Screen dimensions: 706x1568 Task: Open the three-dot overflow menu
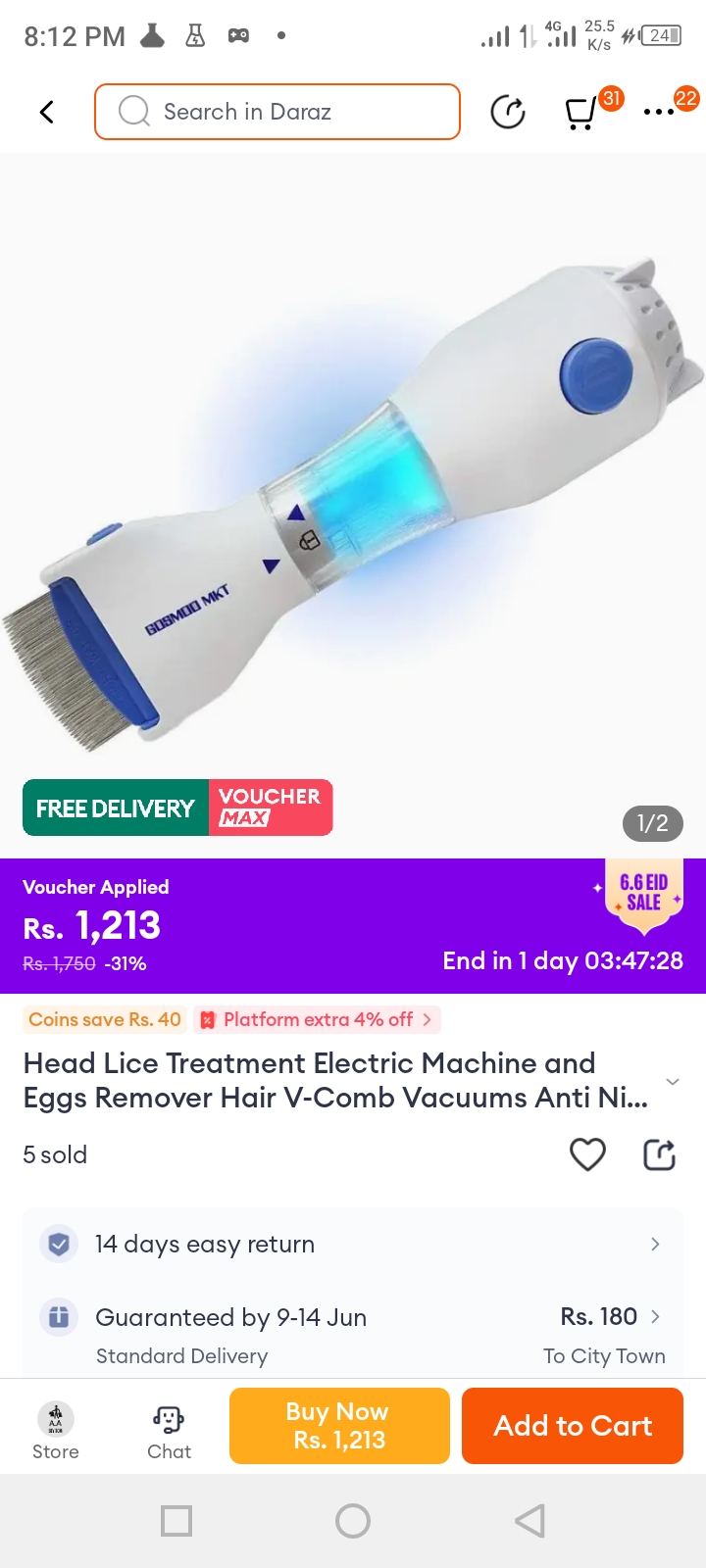point(659,112)
